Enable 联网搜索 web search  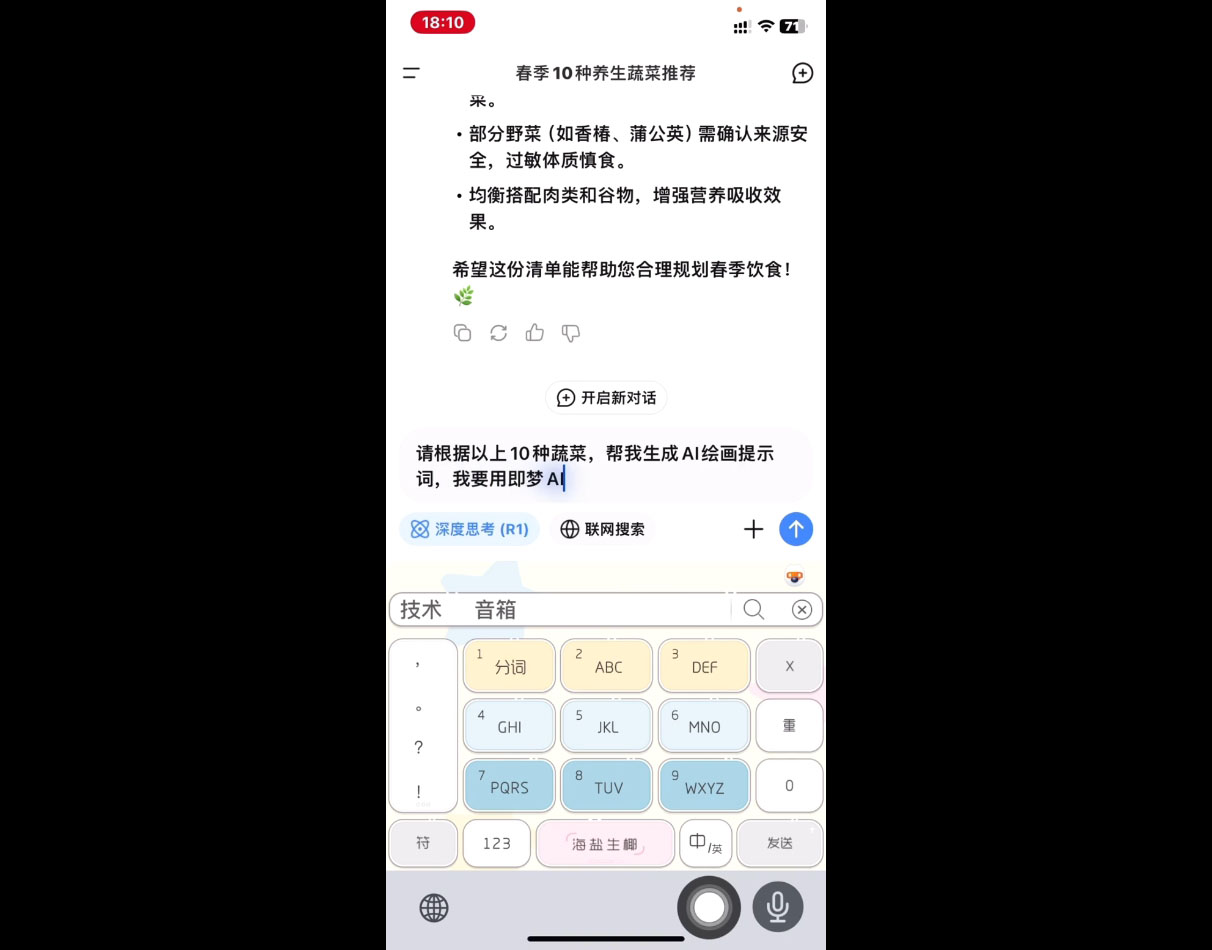(602, 529)
